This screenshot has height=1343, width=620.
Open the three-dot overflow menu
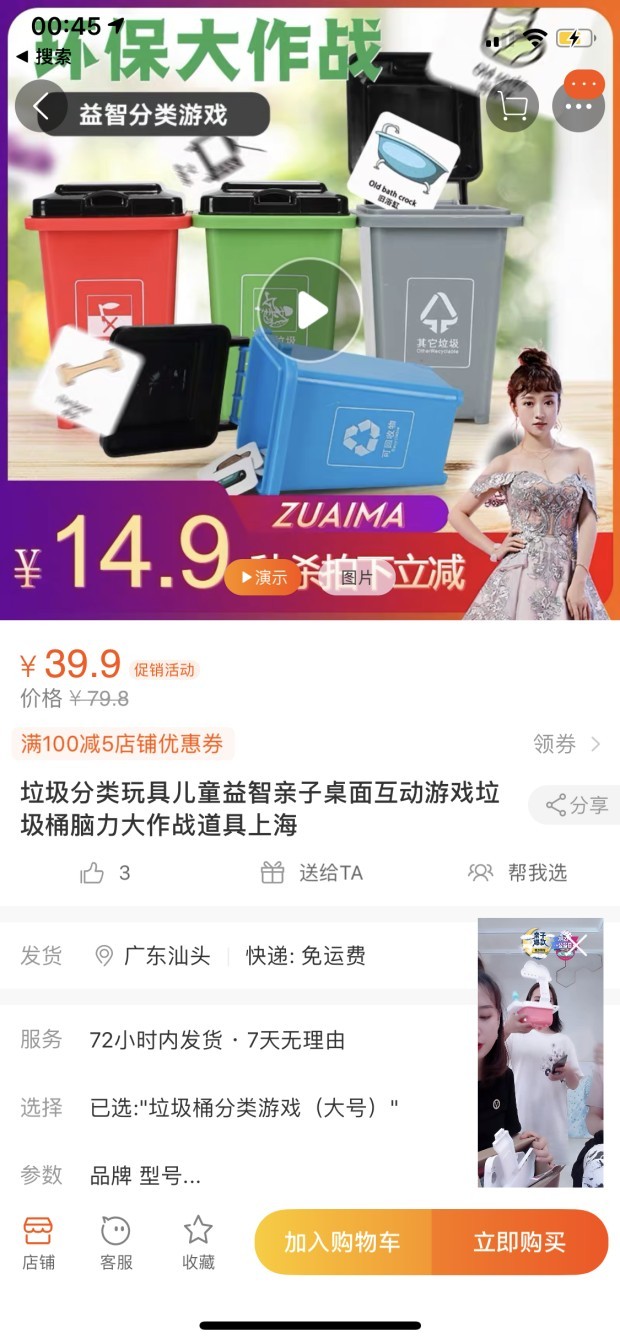click(x=579, y=107)
